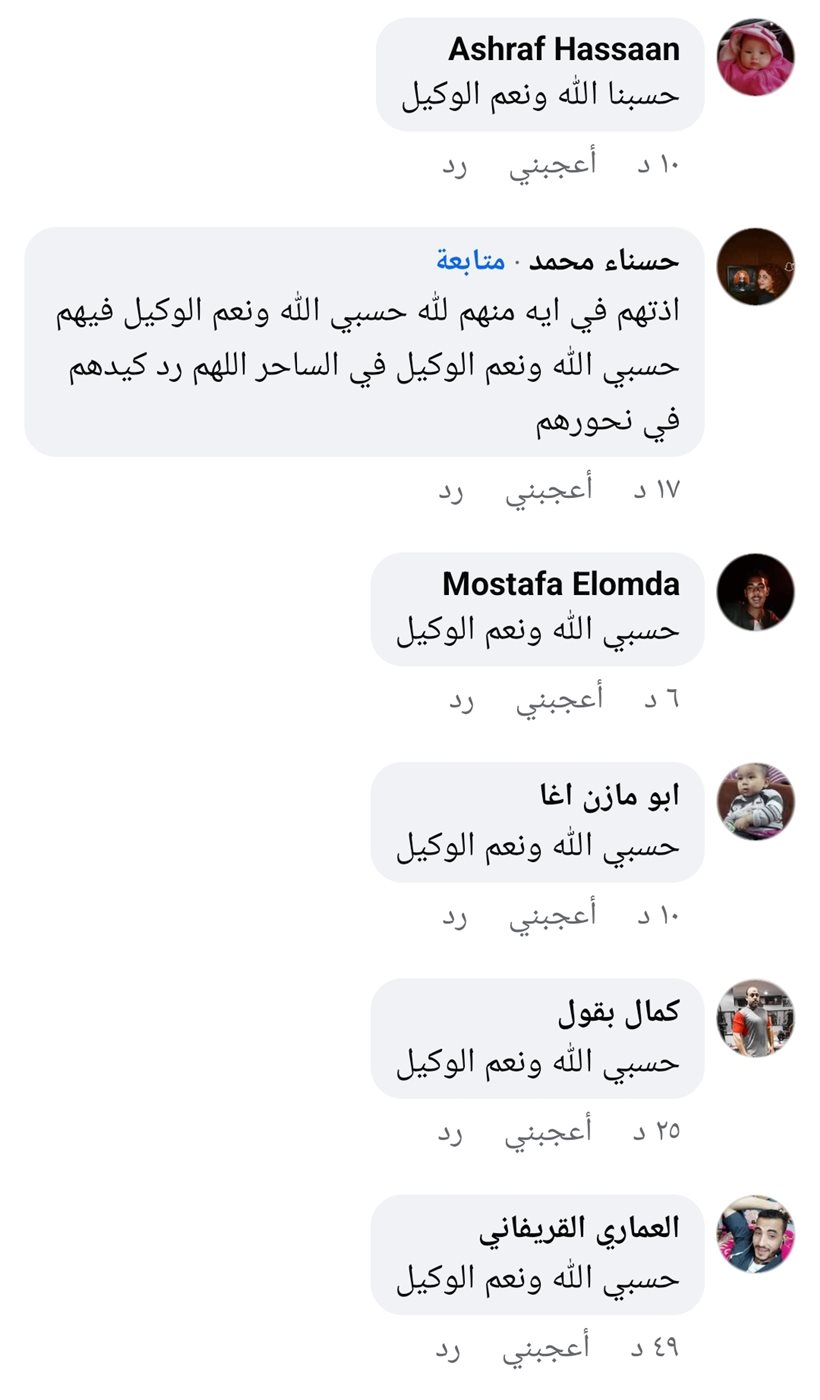Open Ashraf Hassaan's profile picture
The height and width of the screenshot is (1400, 820).
point(756,57)
